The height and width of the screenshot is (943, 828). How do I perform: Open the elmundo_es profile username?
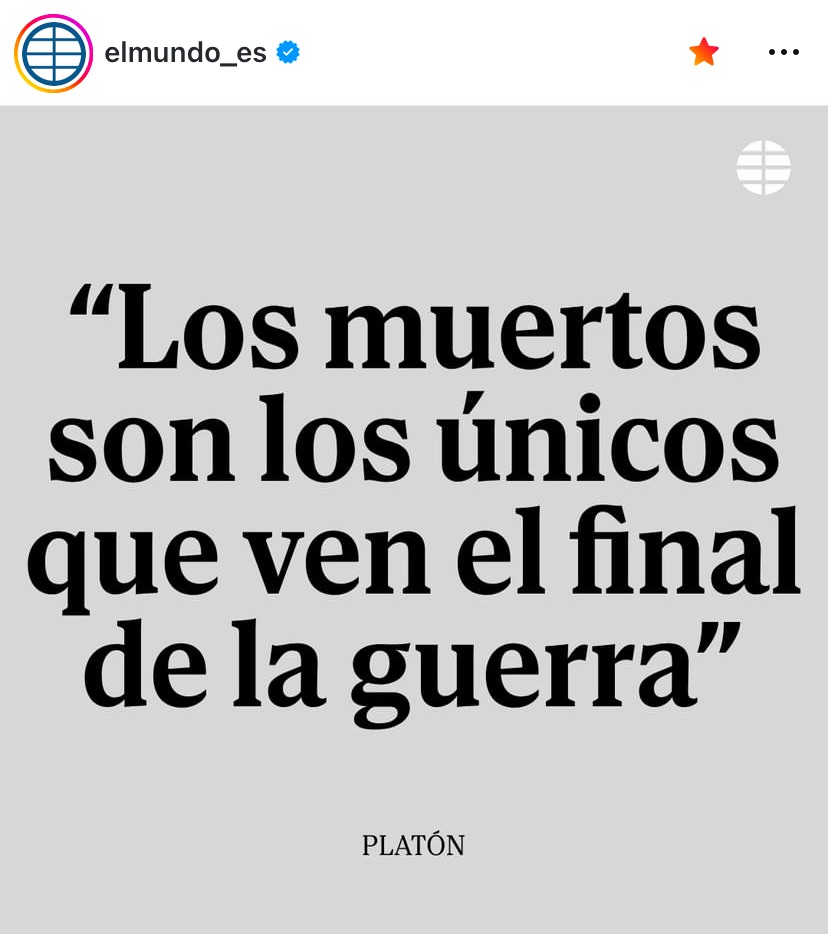pyautogui.click(x=185, y=53)
